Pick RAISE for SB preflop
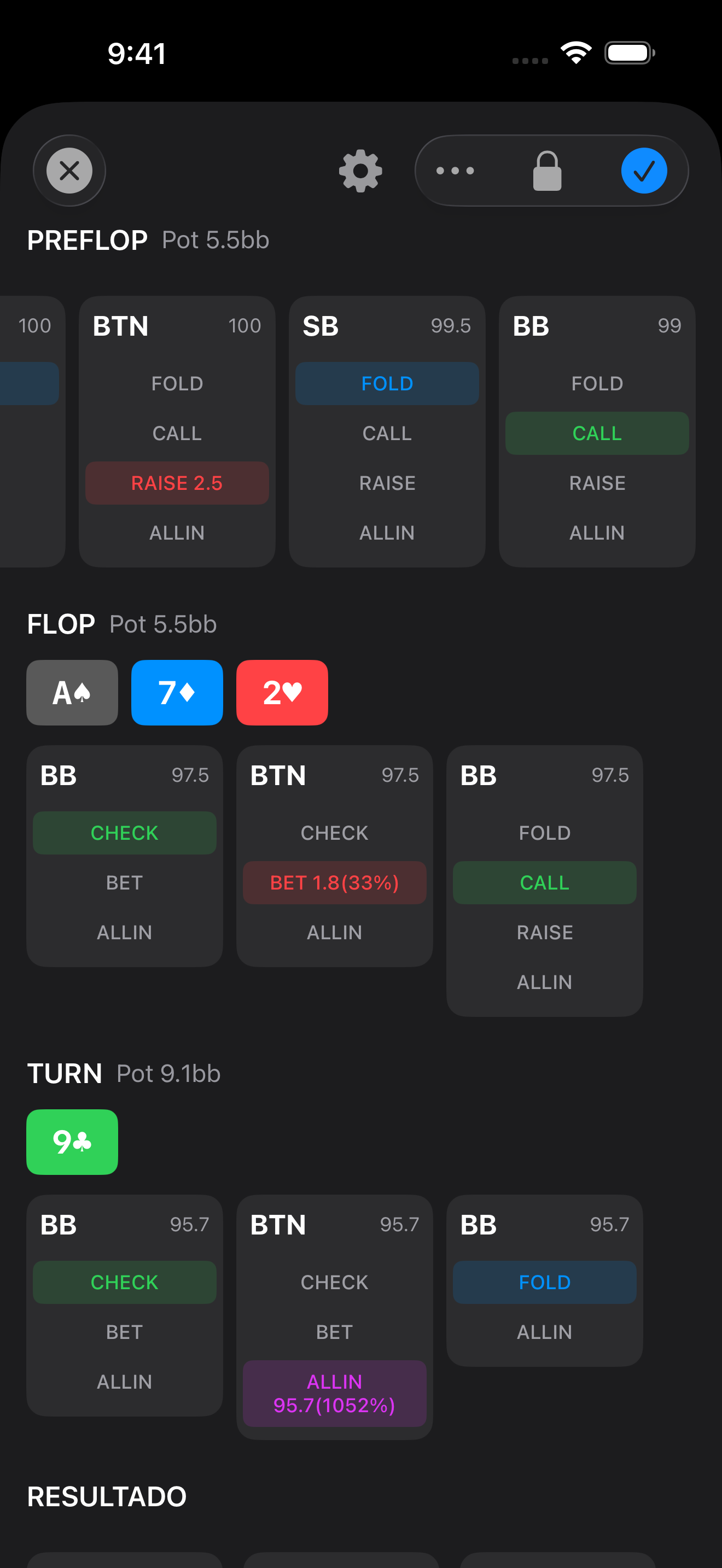 387,483
